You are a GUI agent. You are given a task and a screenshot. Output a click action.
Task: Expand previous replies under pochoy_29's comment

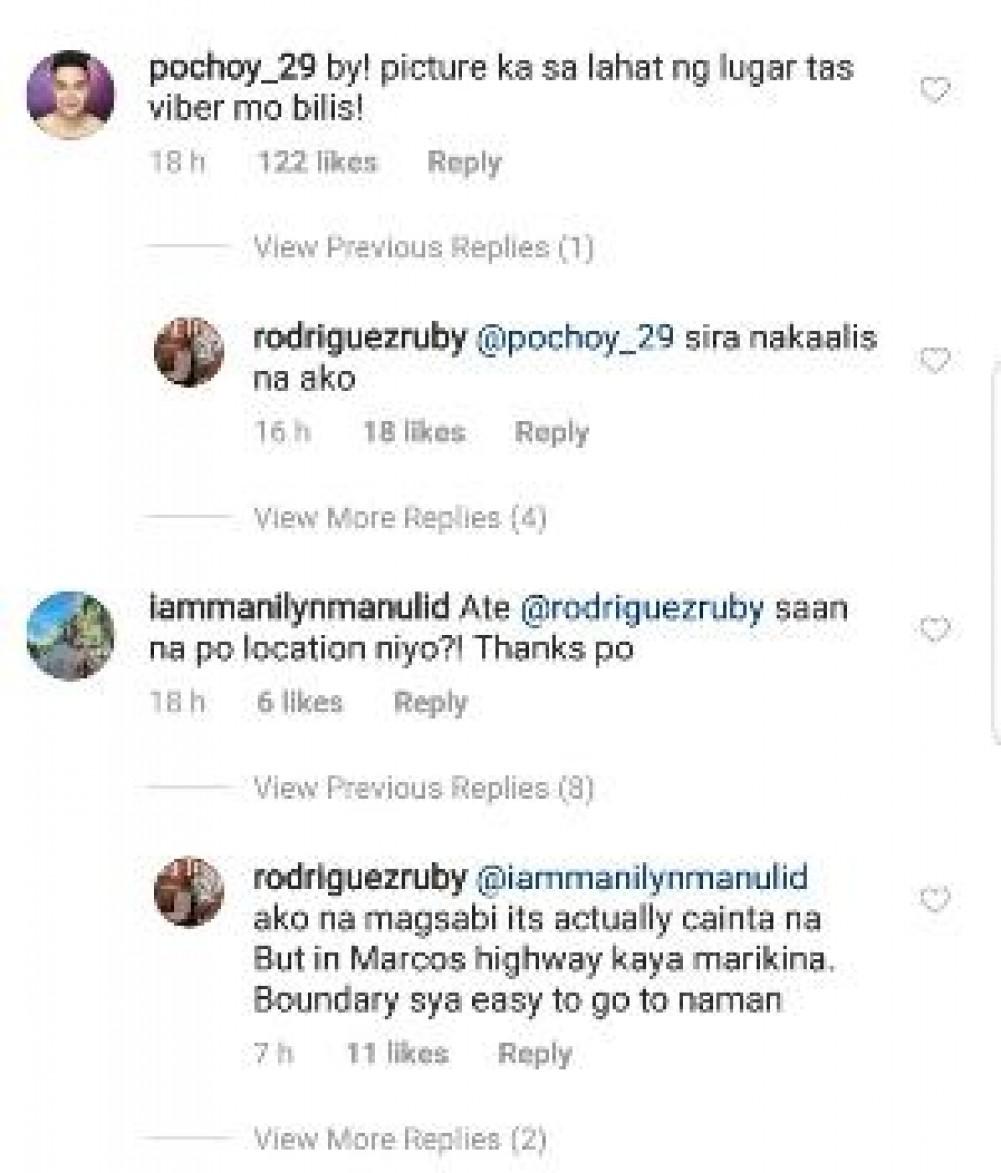(423, 247)
